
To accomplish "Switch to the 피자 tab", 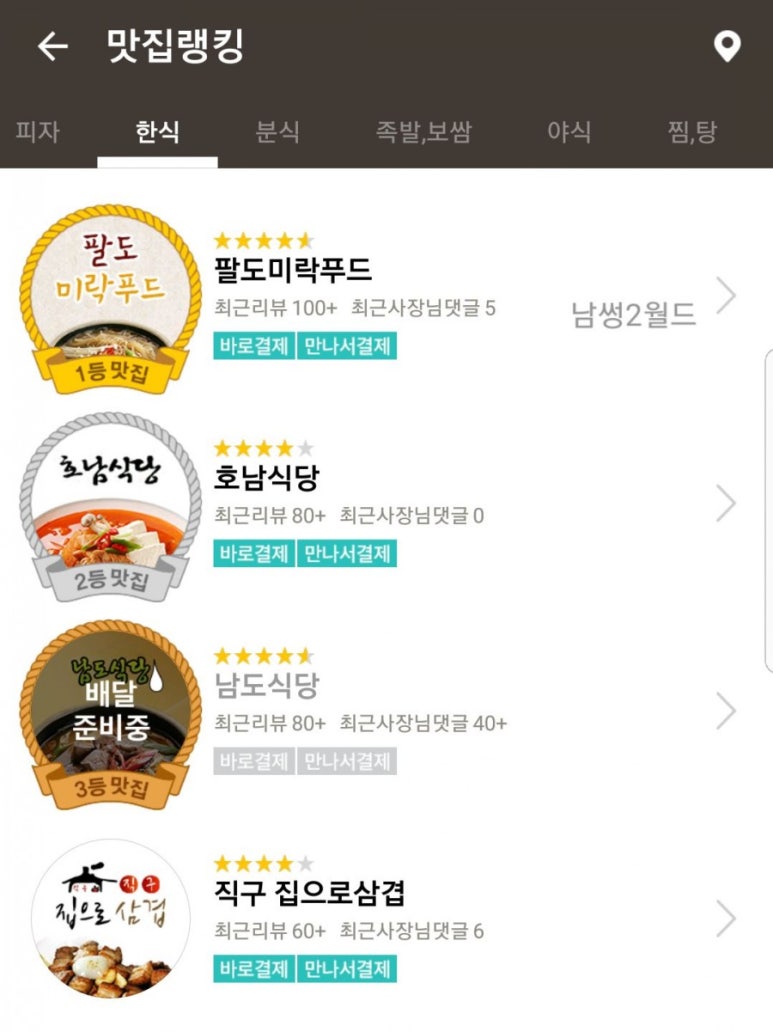I will click(x=38, y=132).
